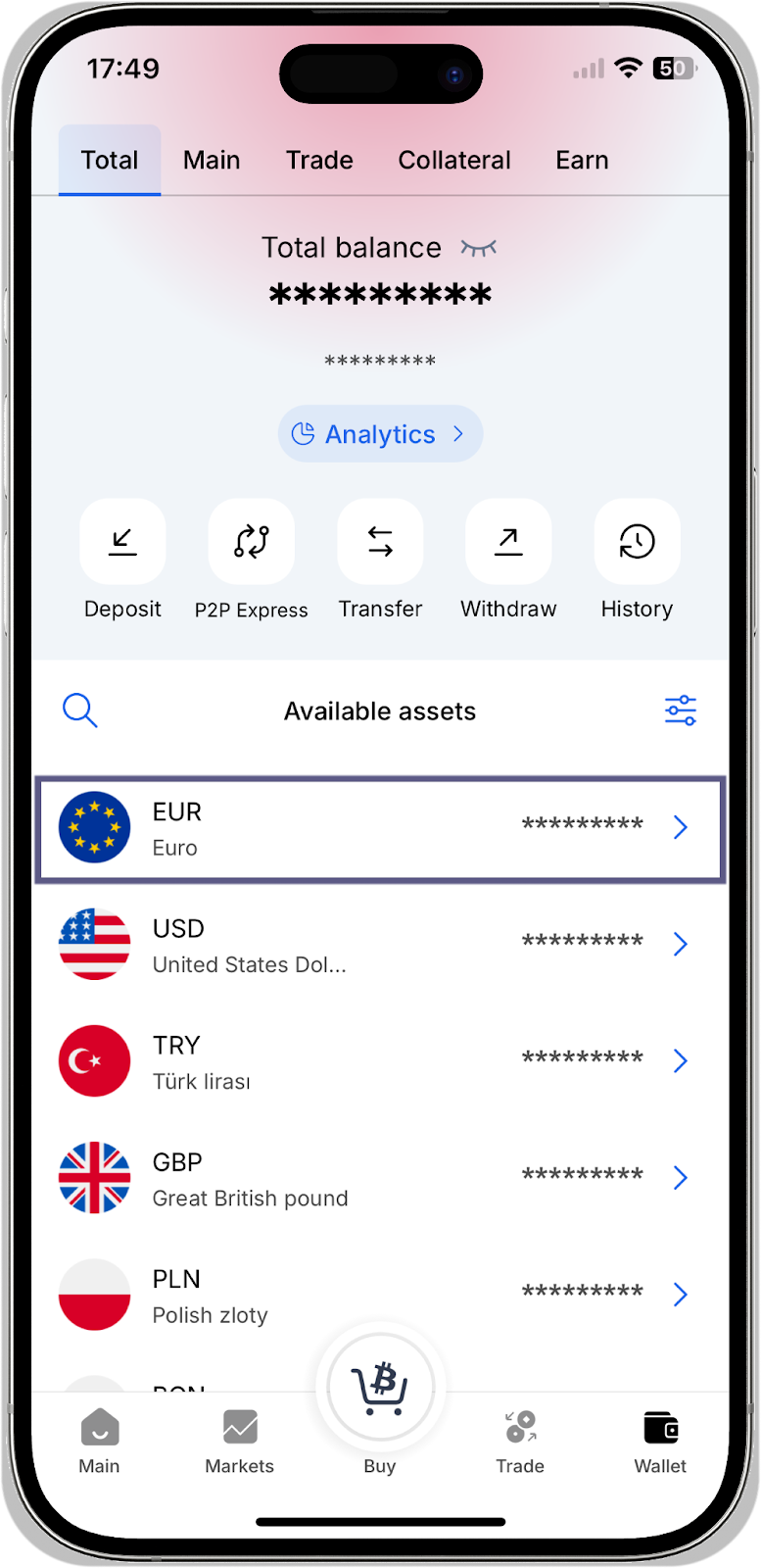Open transaction History

tap(637, 542)
